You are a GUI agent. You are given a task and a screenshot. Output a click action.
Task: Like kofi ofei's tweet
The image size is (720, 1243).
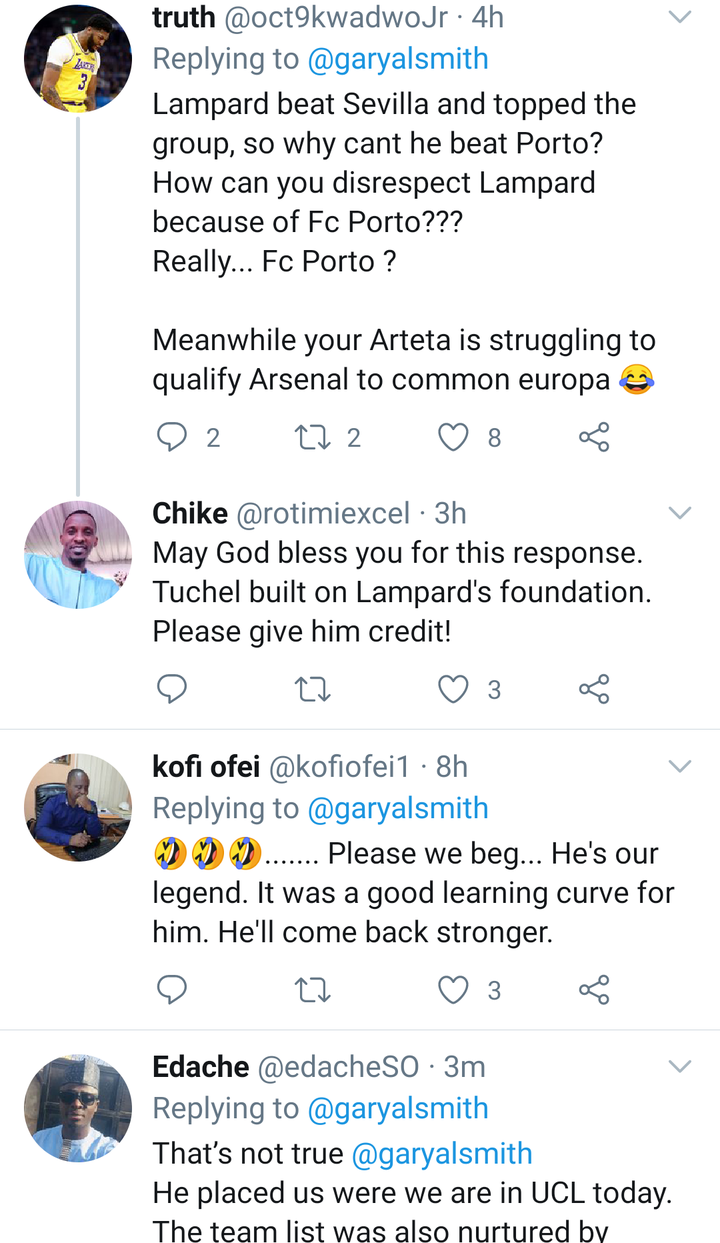point(454,990)
